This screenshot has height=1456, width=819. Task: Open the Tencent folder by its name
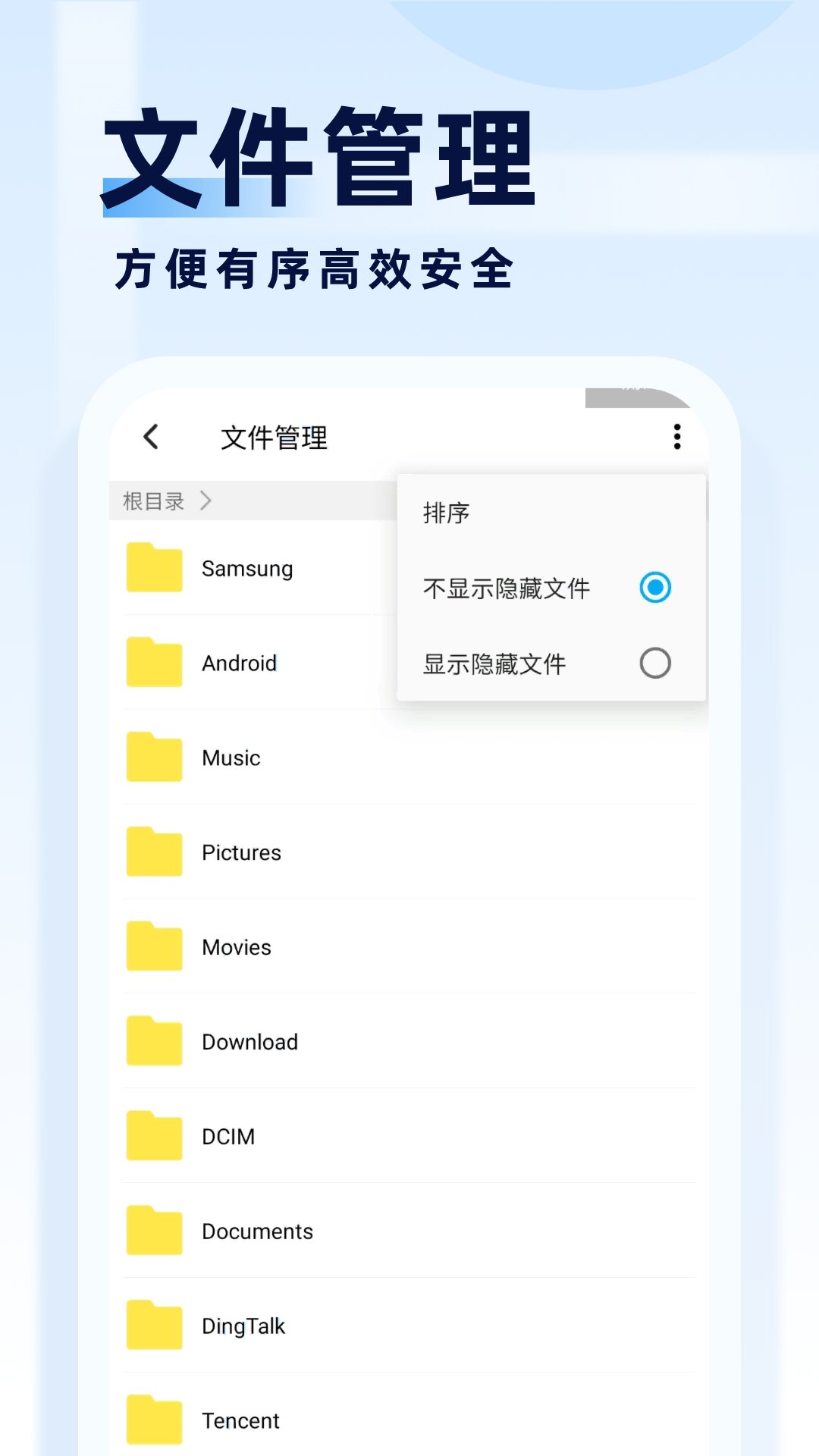pyautogui.click(x=241, y=1421)
